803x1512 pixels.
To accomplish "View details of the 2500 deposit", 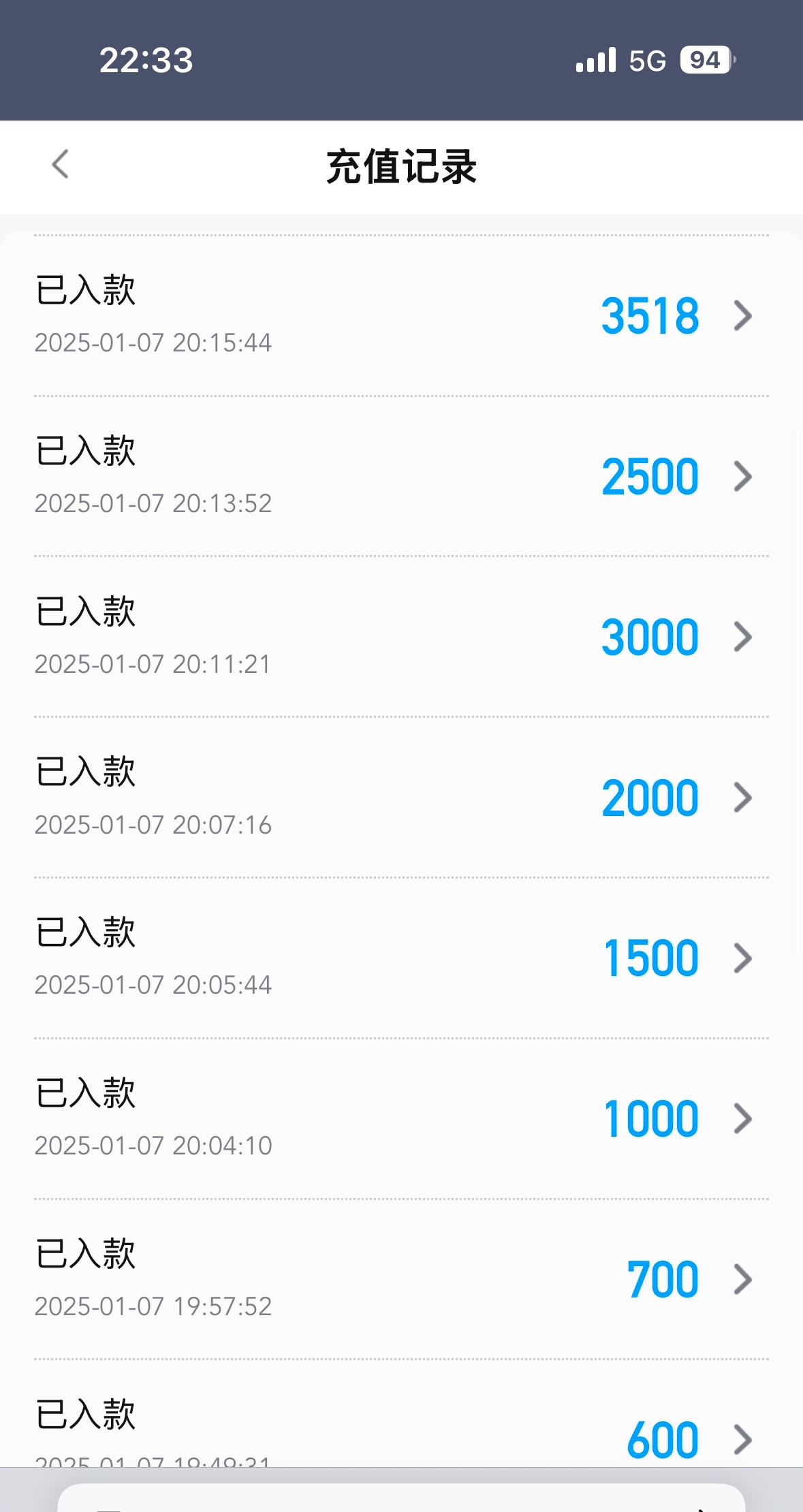I will 402,476.
